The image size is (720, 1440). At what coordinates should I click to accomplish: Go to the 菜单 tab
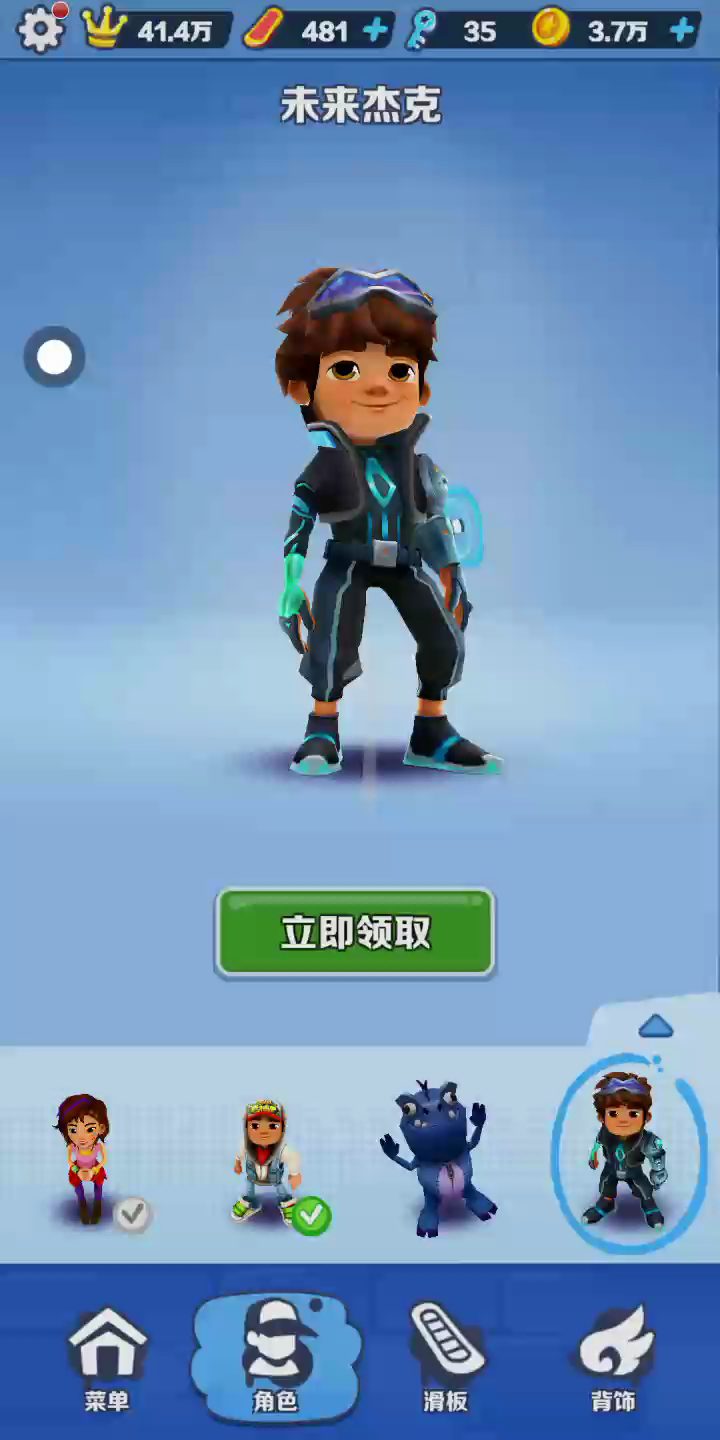106,1359
